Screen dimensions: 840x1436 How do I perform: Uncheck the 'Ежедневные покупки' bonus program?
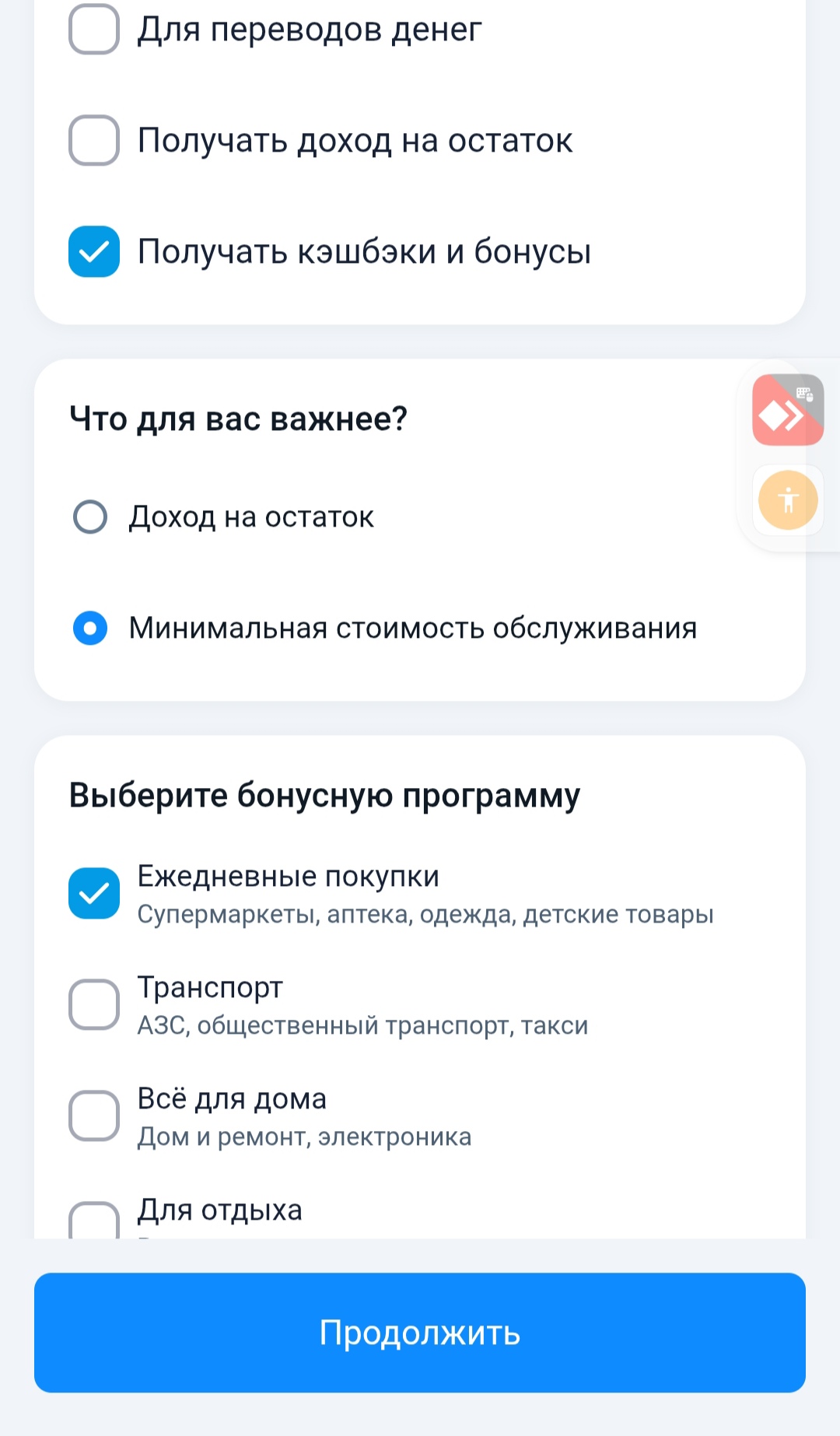(x=94, y=893)
